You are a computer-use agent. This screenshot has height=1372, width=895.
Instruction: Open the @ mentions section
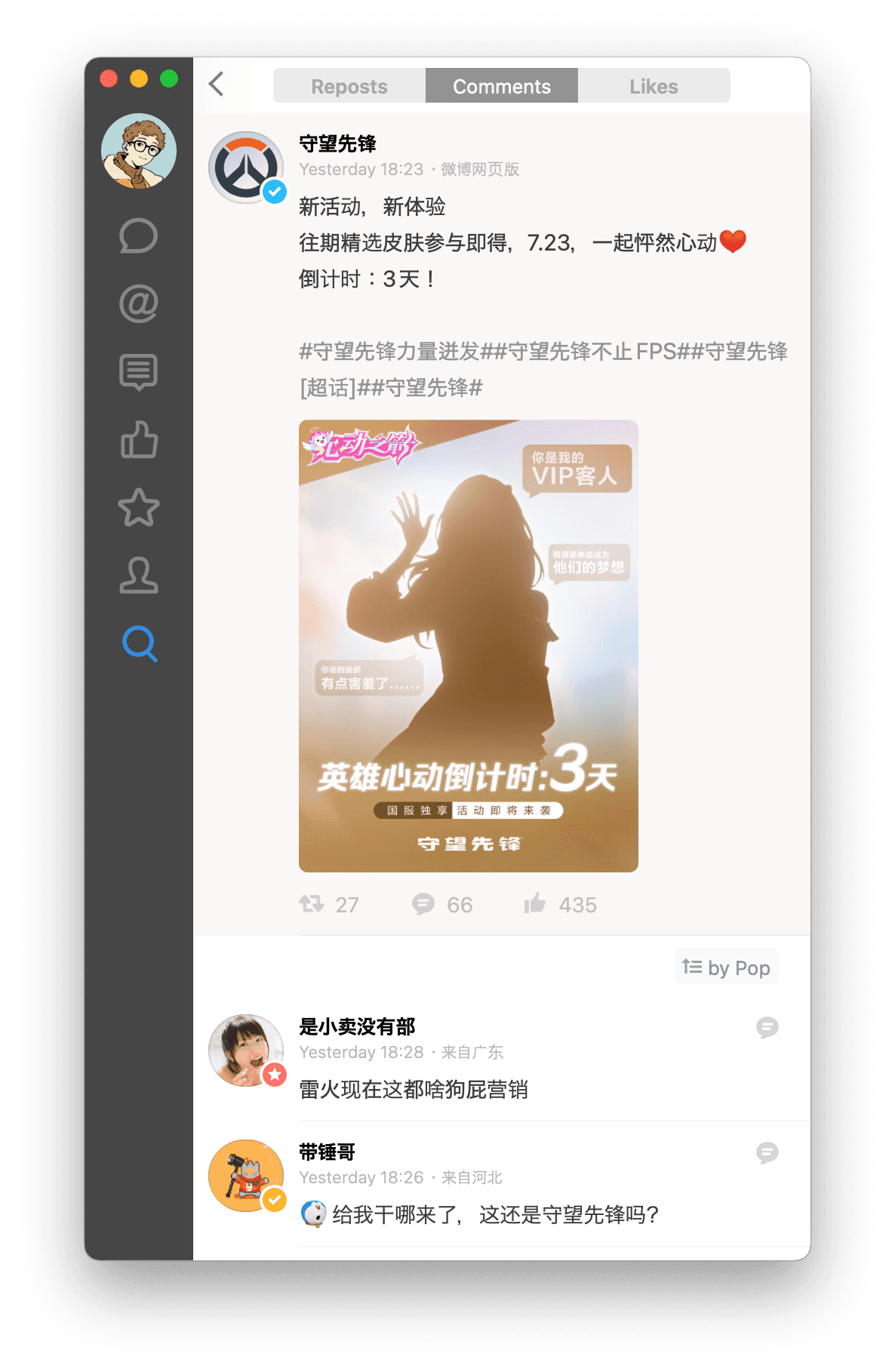click(139, 304)
